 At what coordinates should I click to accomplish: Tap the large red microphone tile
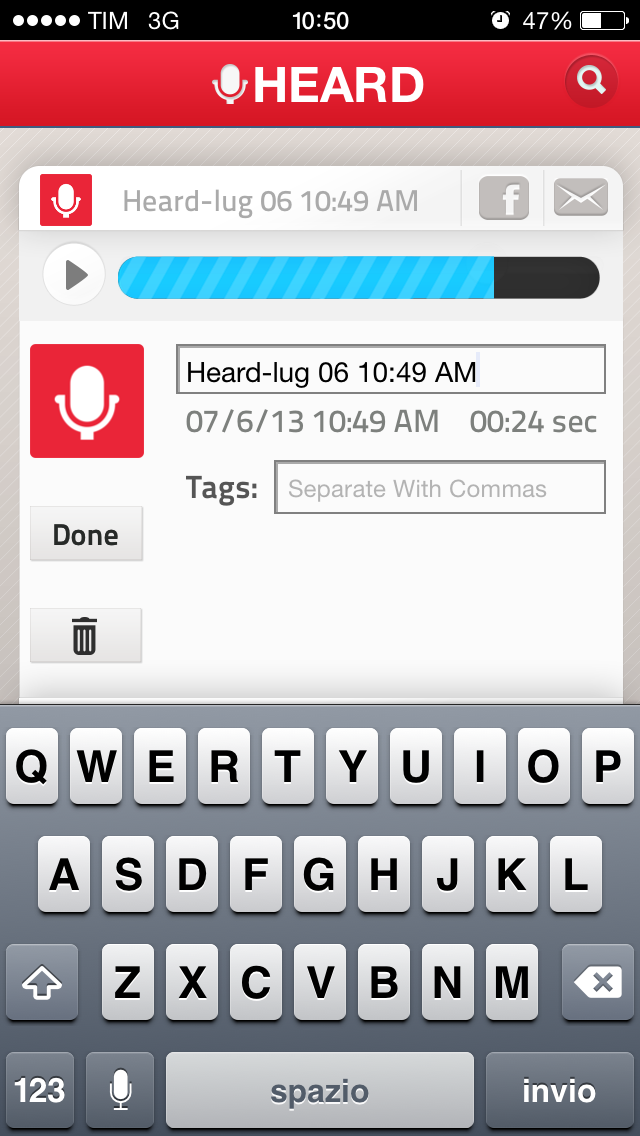point(87,400)
